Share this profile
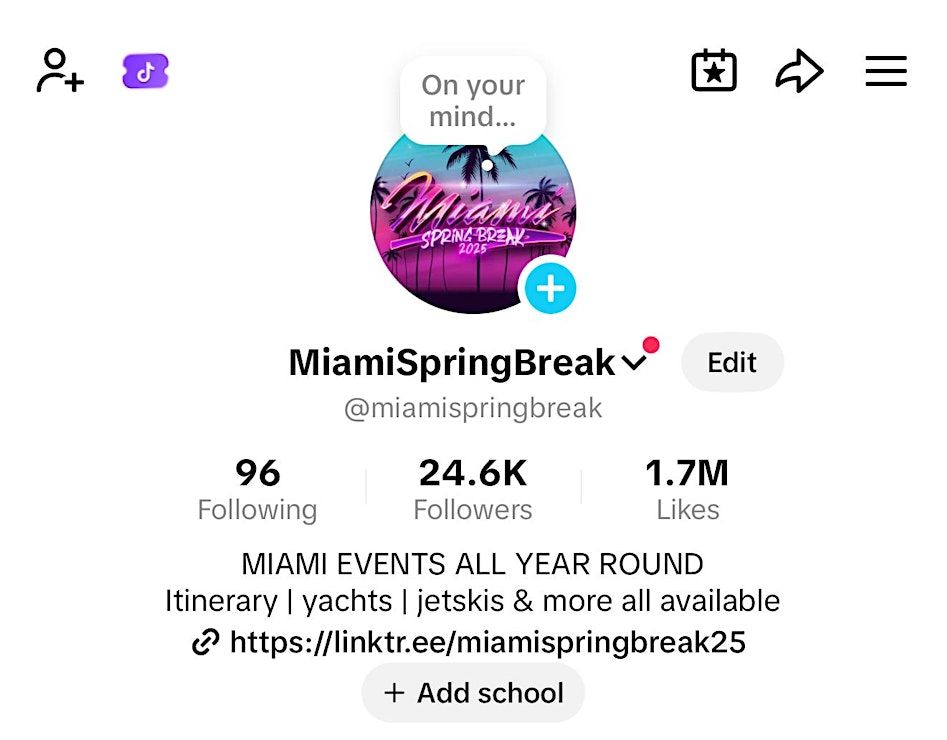 click(799, 71)
